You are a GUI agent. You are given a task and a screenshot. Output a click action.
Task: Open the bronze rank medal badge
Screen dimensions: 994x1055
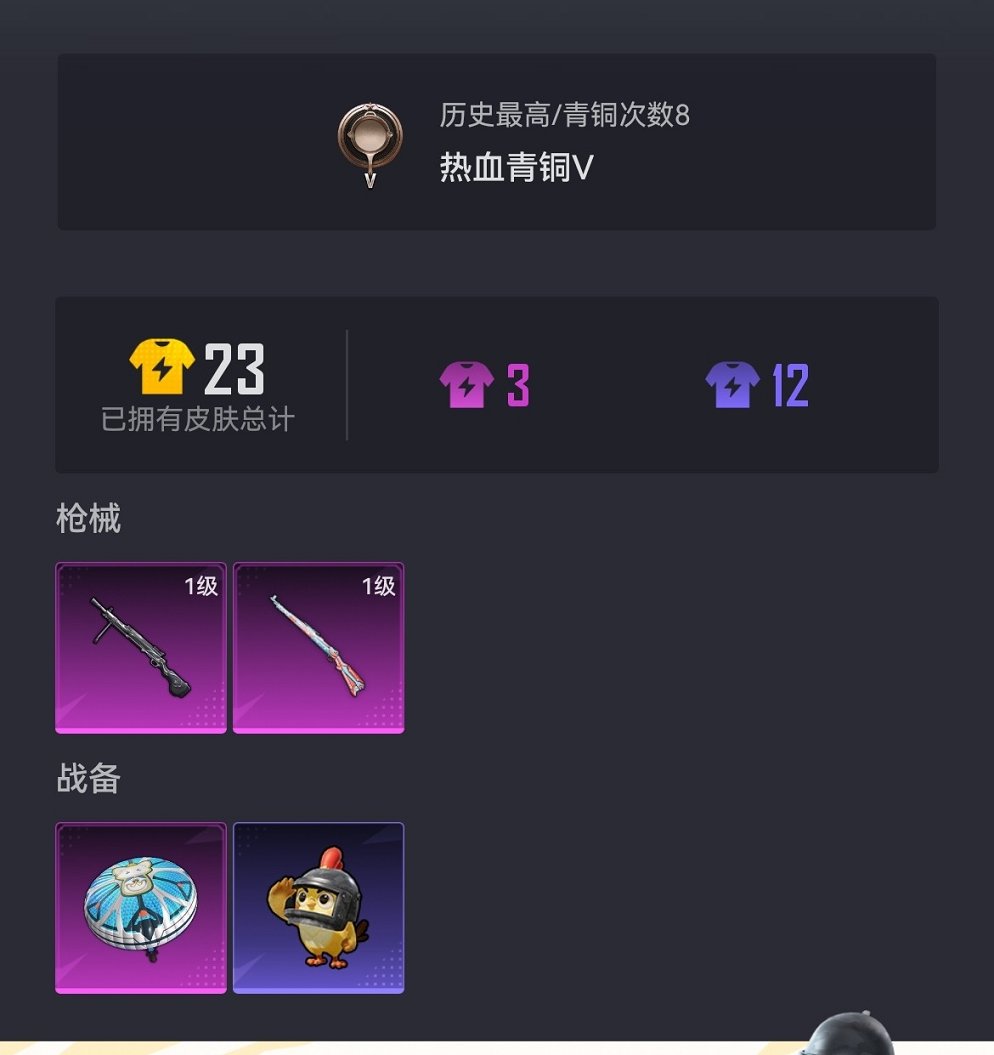(x=371, y=139)
